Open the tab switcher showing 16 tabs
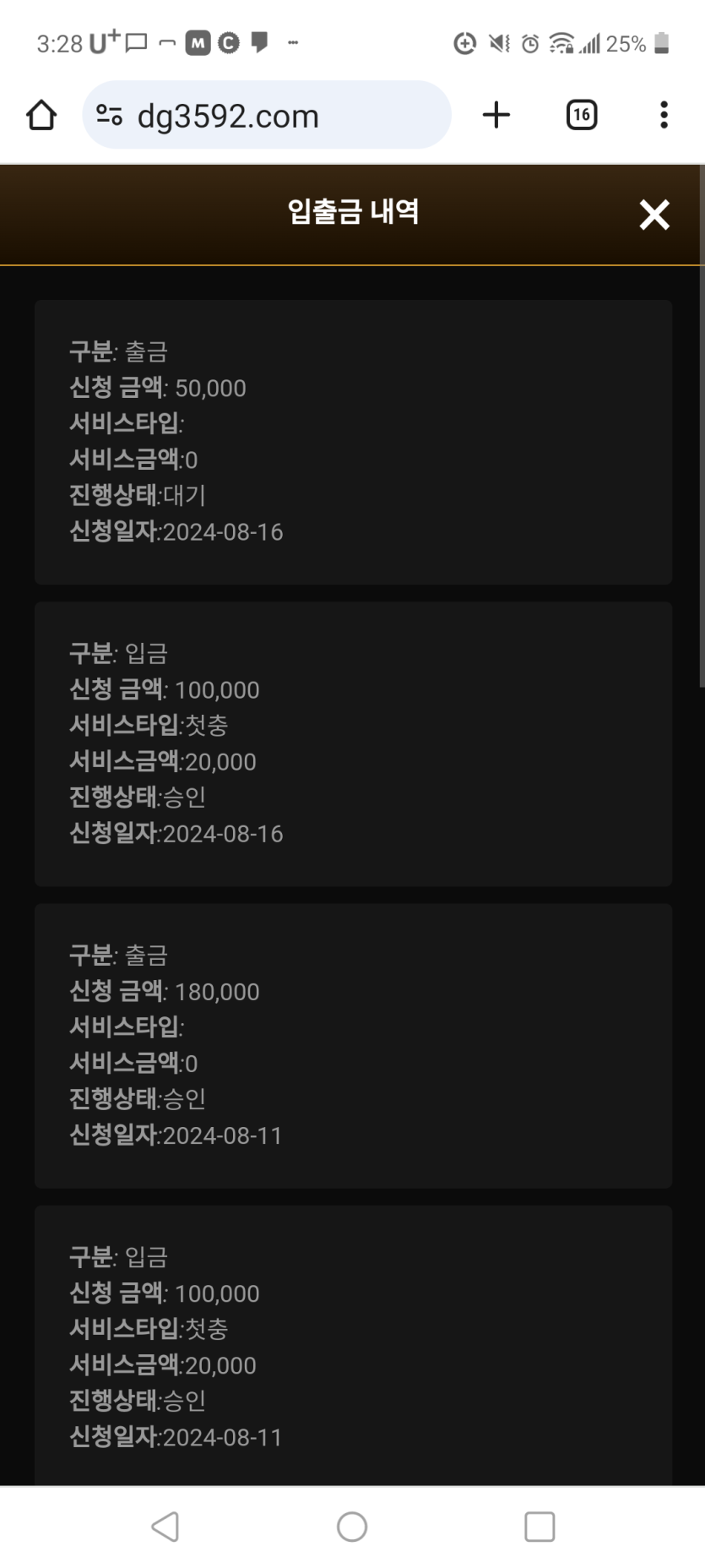This screenshot has height=1568, width=705. pyautogui.click(x=581, y=115)
